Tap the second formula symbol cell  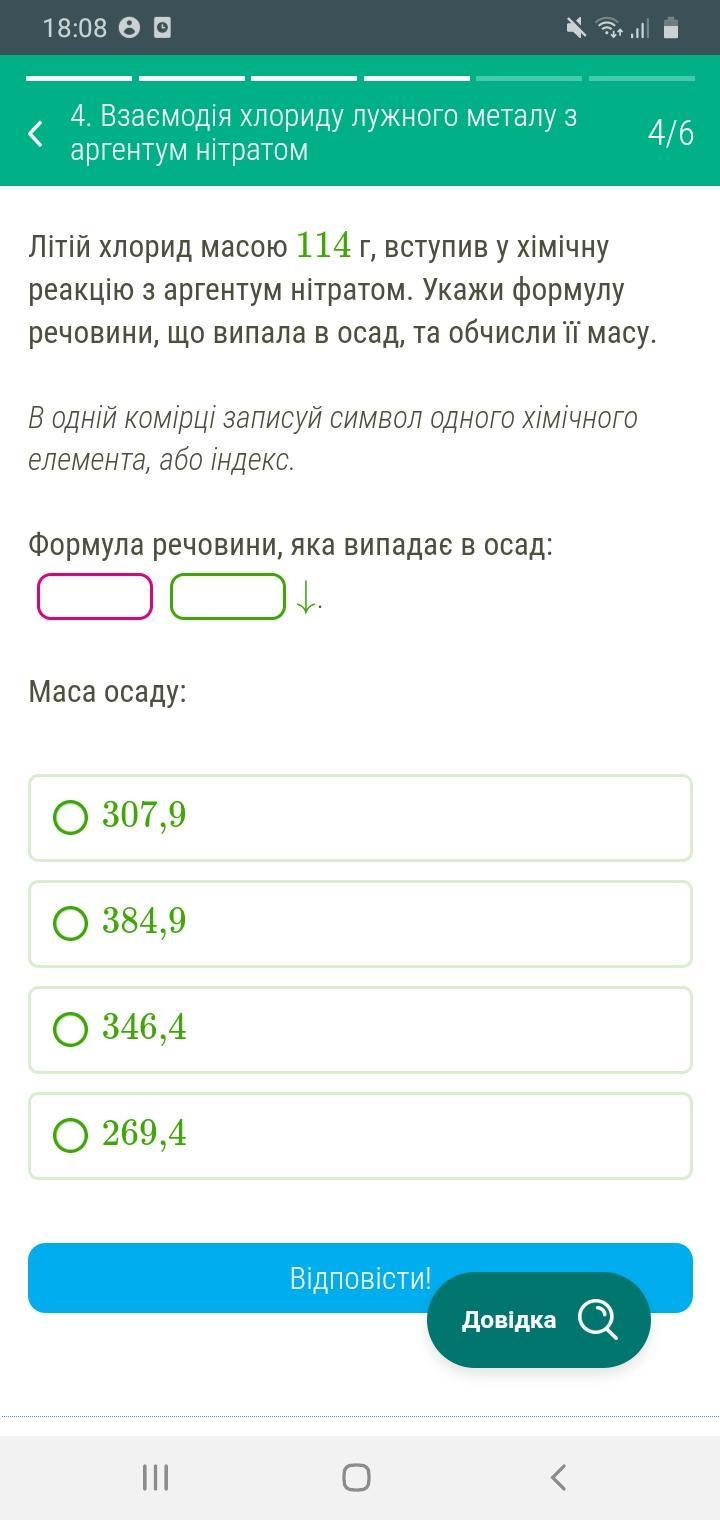228,597
